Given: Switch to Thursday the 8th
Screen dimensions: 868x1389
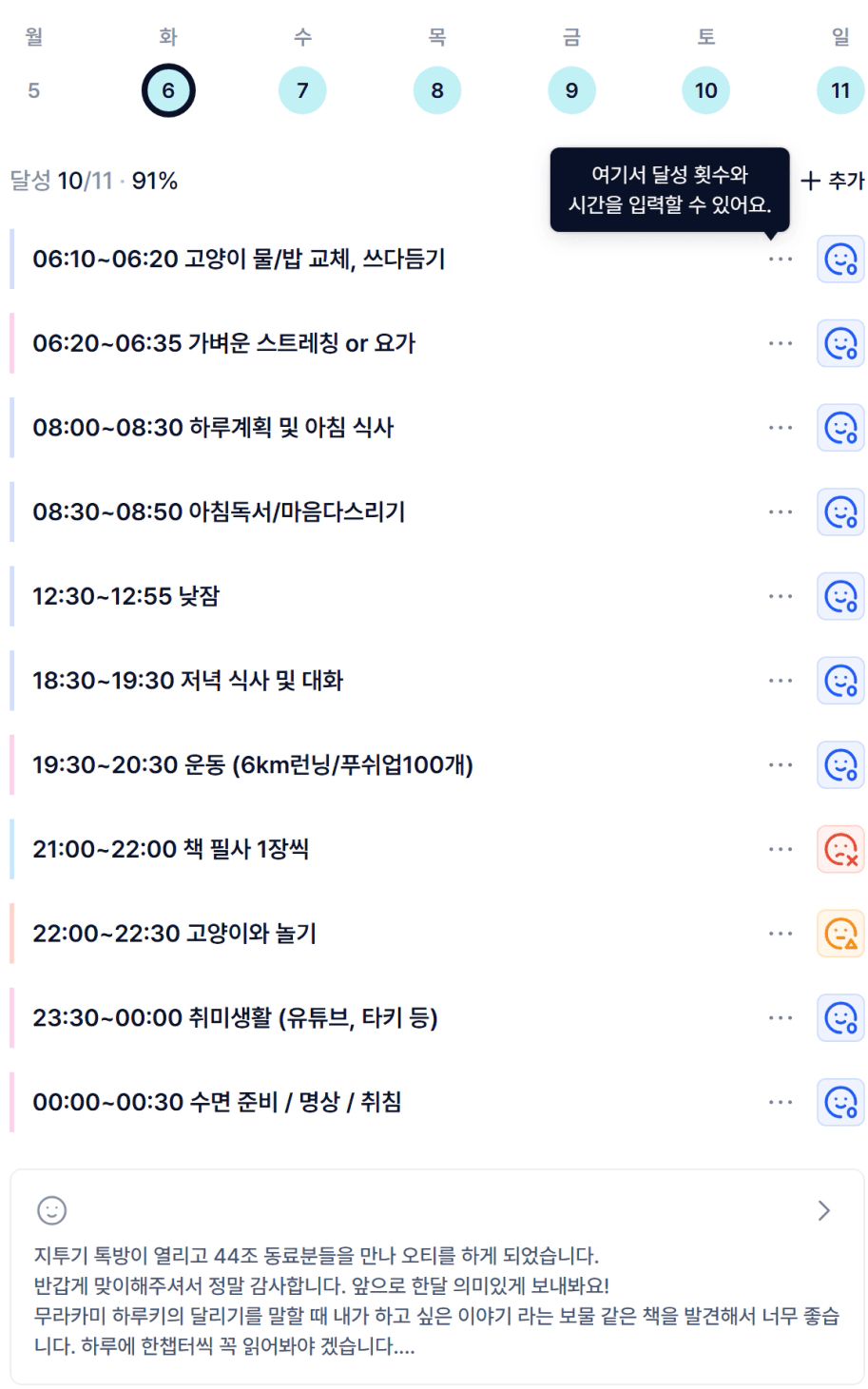Looking at the screenshot, I should click(x=437, y=91).
